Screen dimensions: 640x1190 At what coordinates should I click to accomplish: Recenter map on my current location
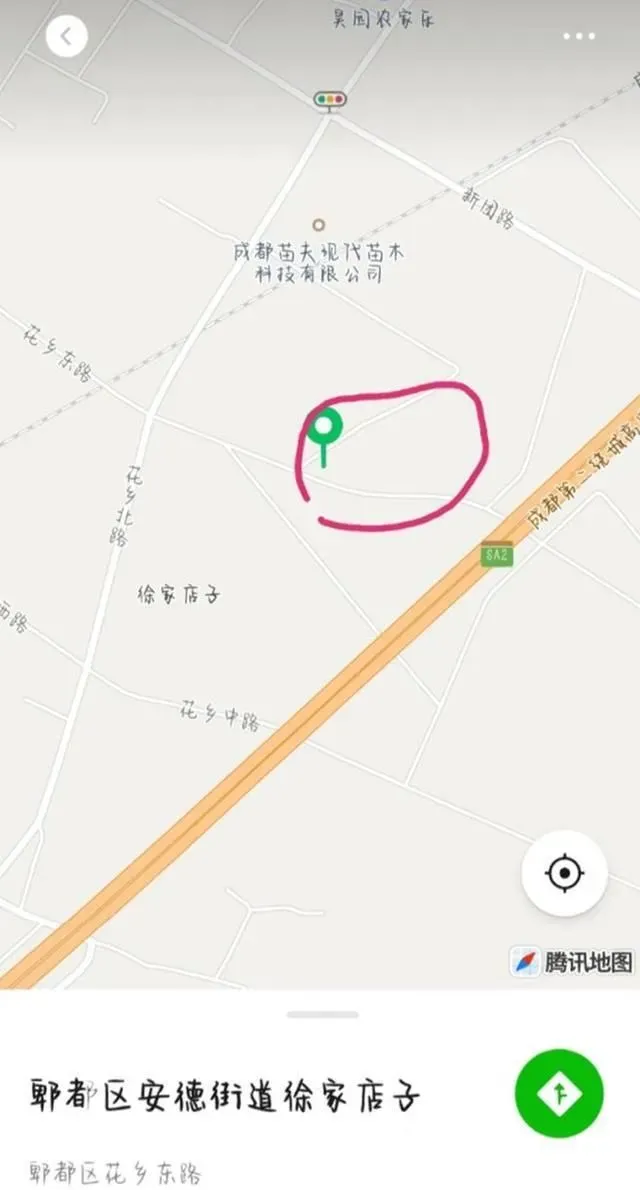coord(565,873)
